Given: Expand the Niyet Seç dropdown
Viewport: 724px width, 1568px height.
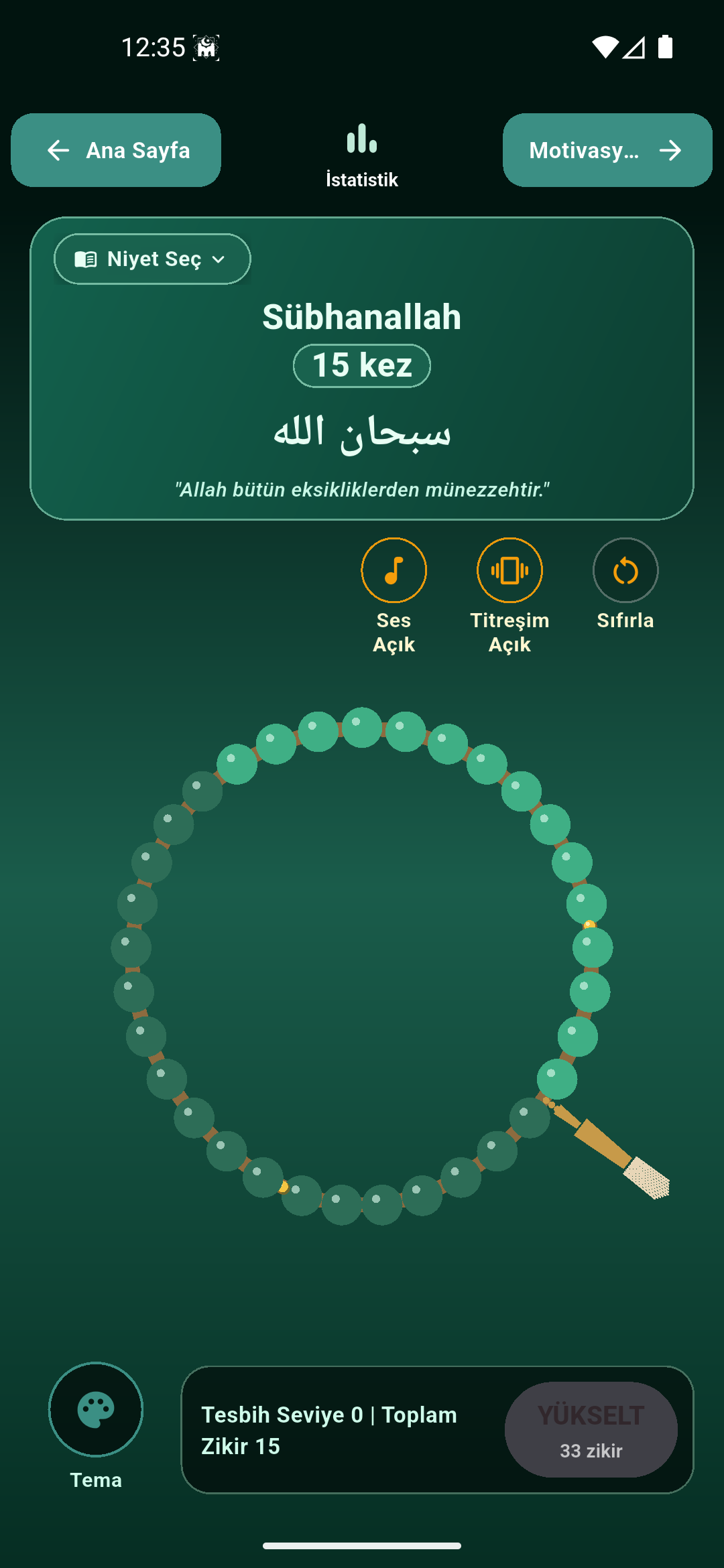Looking at the screenshot, I should (x=152, y=259).
